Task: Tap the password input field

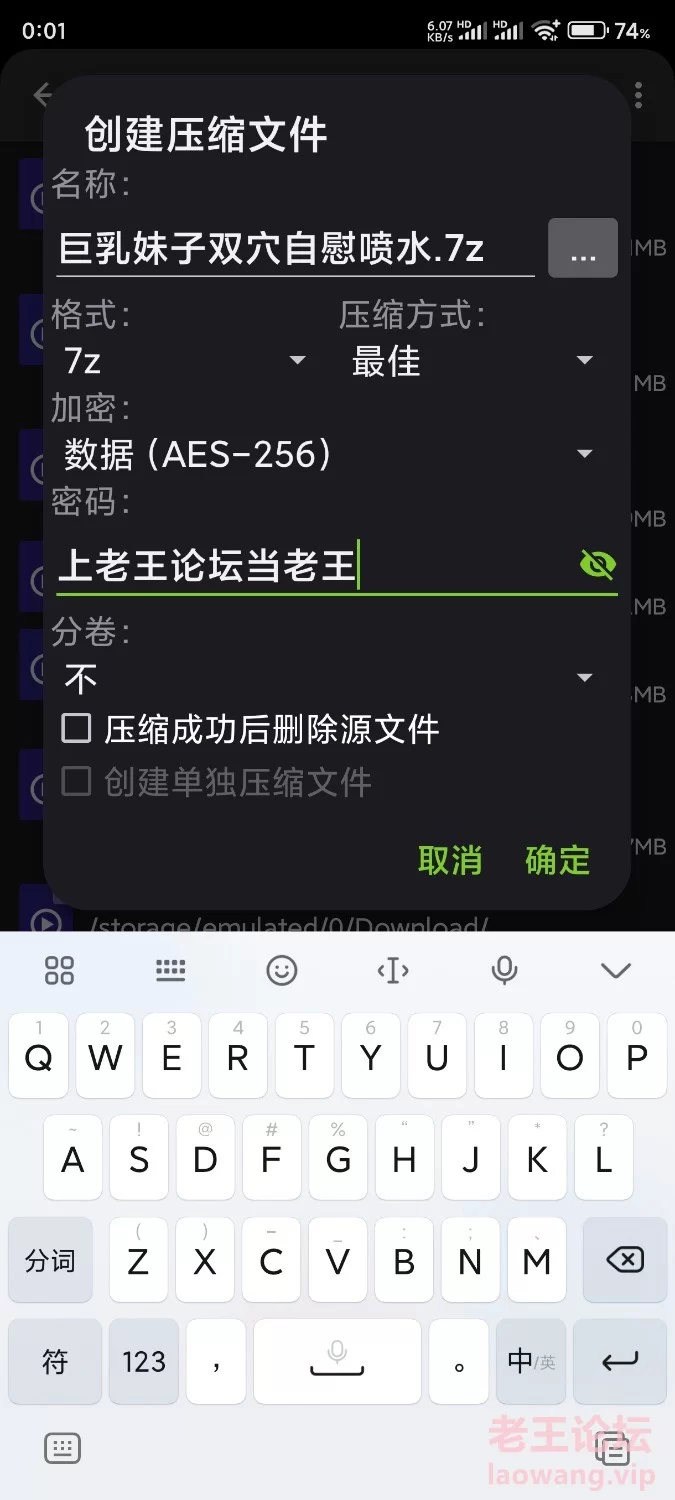Action: click(x=310, y=567)
